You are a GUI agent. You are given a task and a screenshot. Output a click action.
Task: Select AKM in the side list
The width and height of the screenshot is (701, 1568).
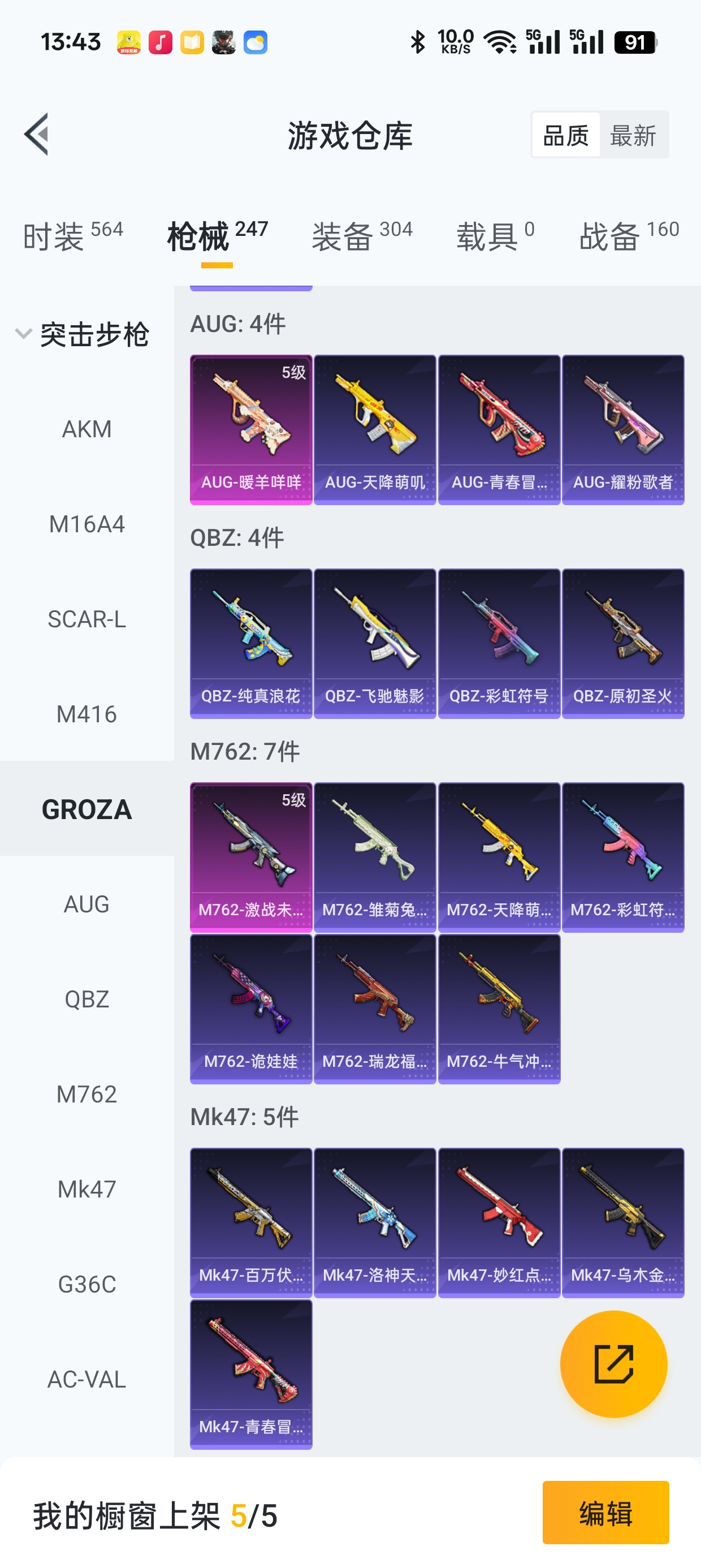pyautogui.click(x=87, y=429)
